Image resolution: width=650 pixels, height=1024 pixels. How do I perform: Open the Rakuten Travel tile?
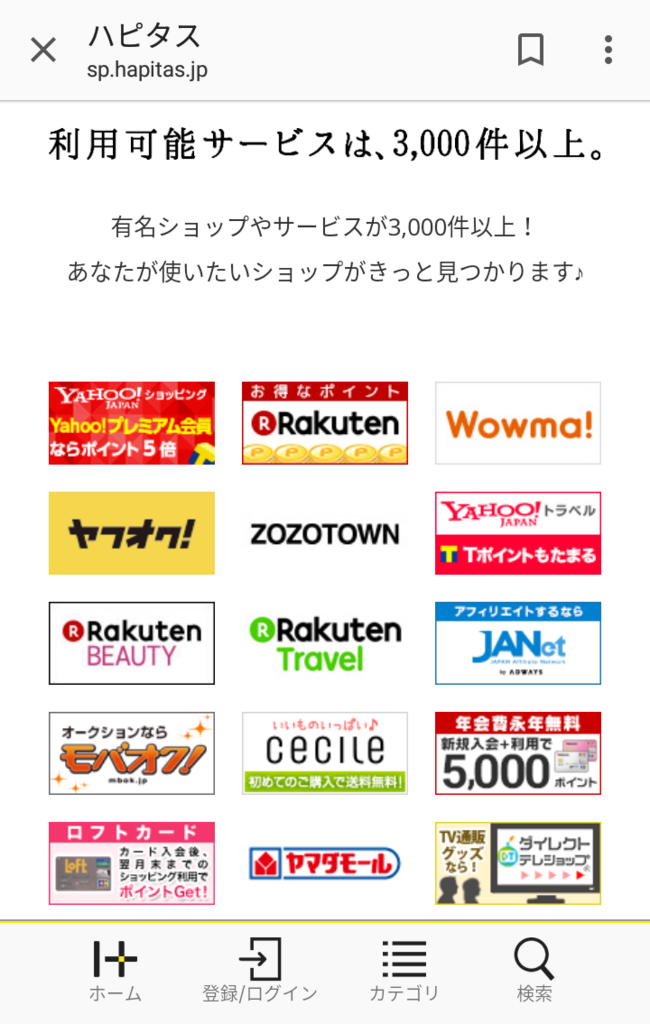click(325, 643)
